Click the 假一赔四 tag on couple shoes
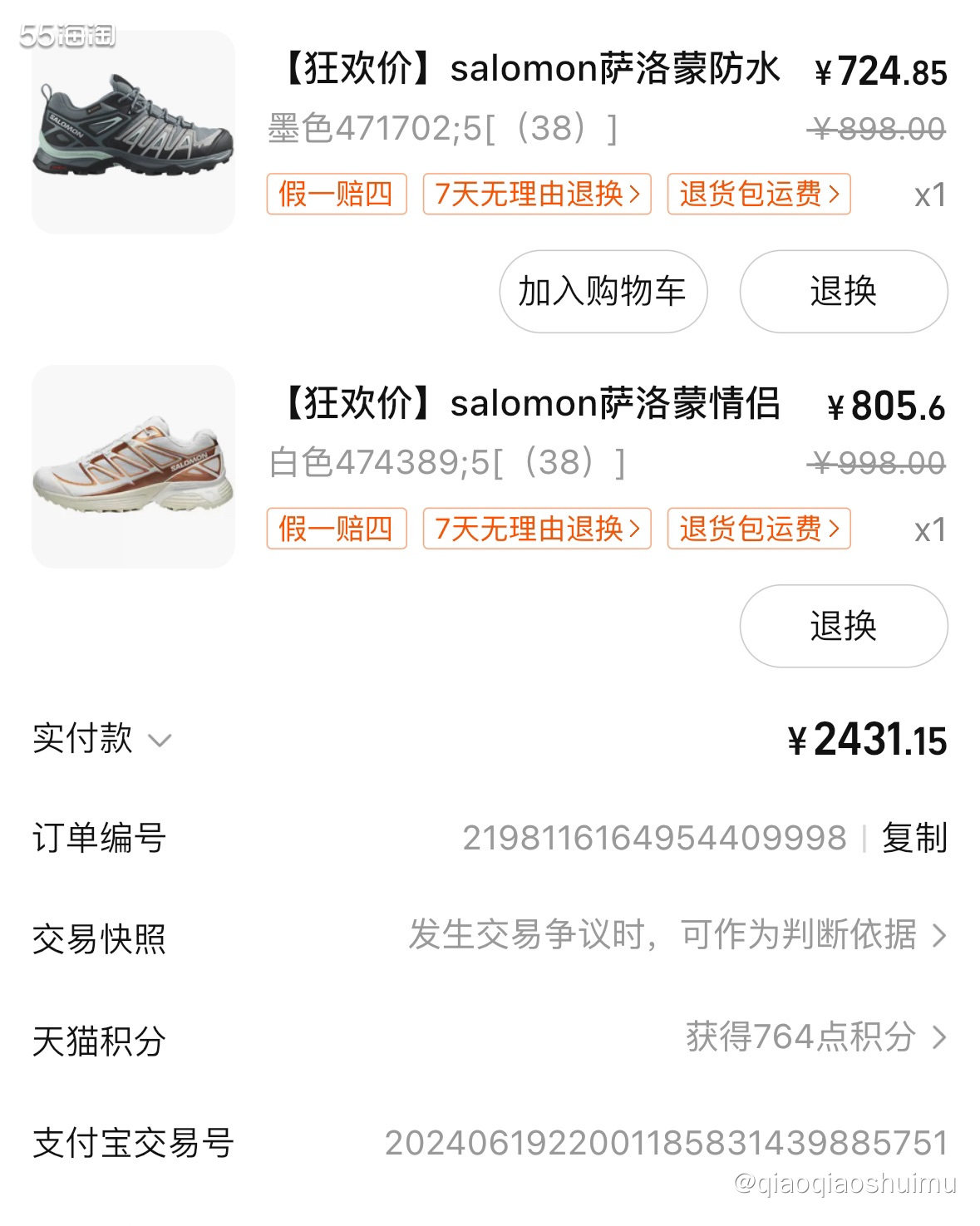The image size is (980, 1226). [x=336, y=529]
